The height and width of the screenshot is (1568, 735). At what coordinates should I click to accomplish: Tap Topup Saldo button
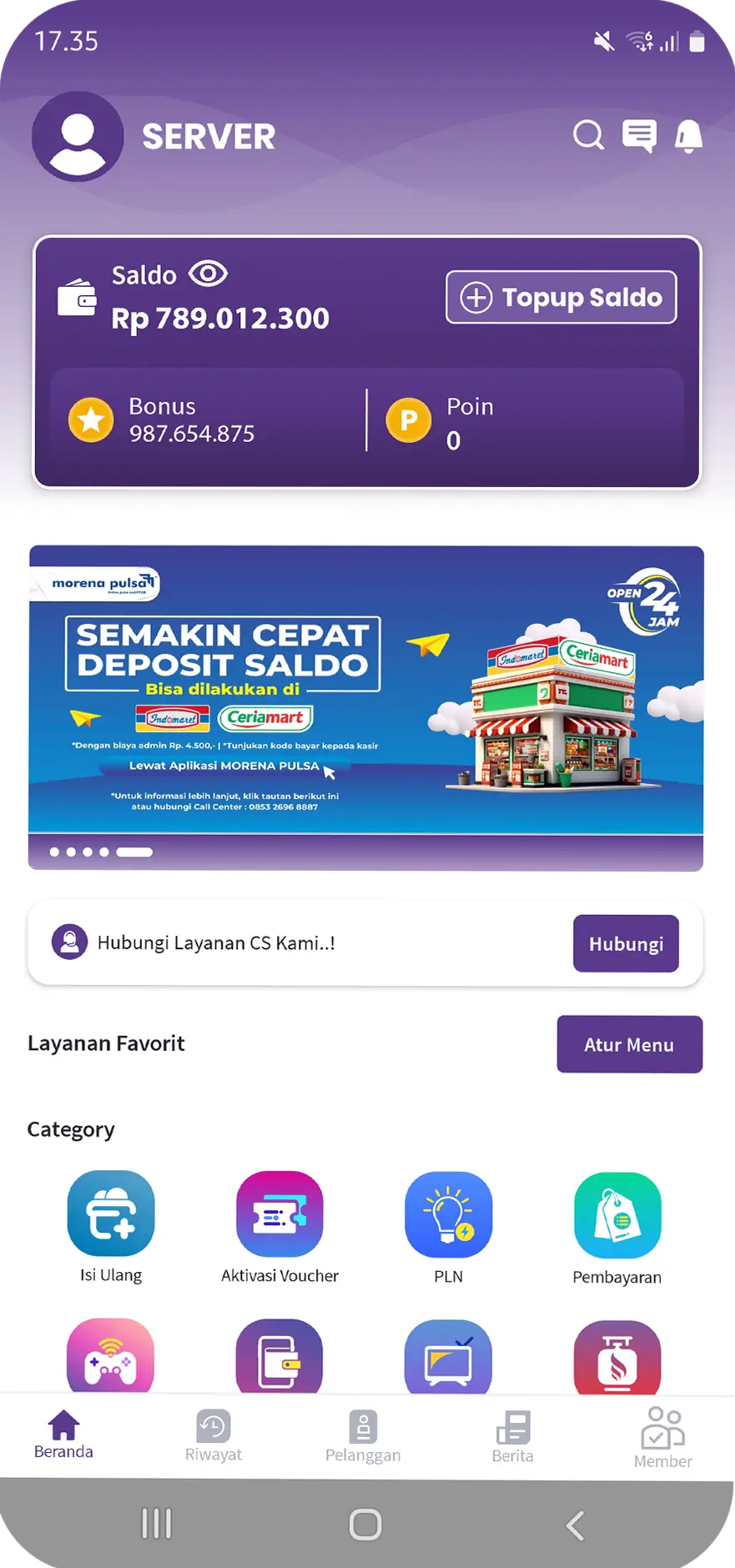tap(561, 297)
